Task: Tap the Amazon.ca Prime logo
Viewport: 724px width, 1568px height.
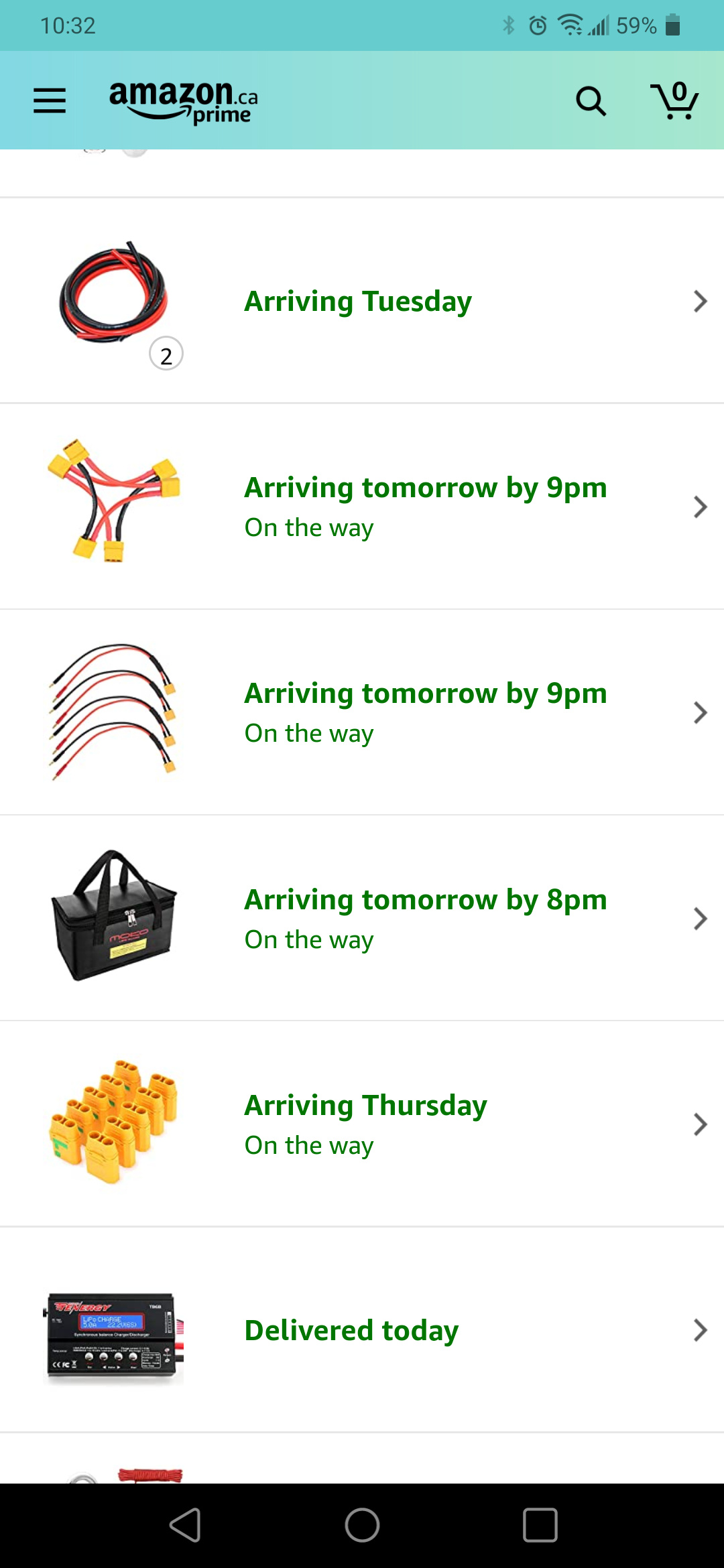Action: click(183, 102)
